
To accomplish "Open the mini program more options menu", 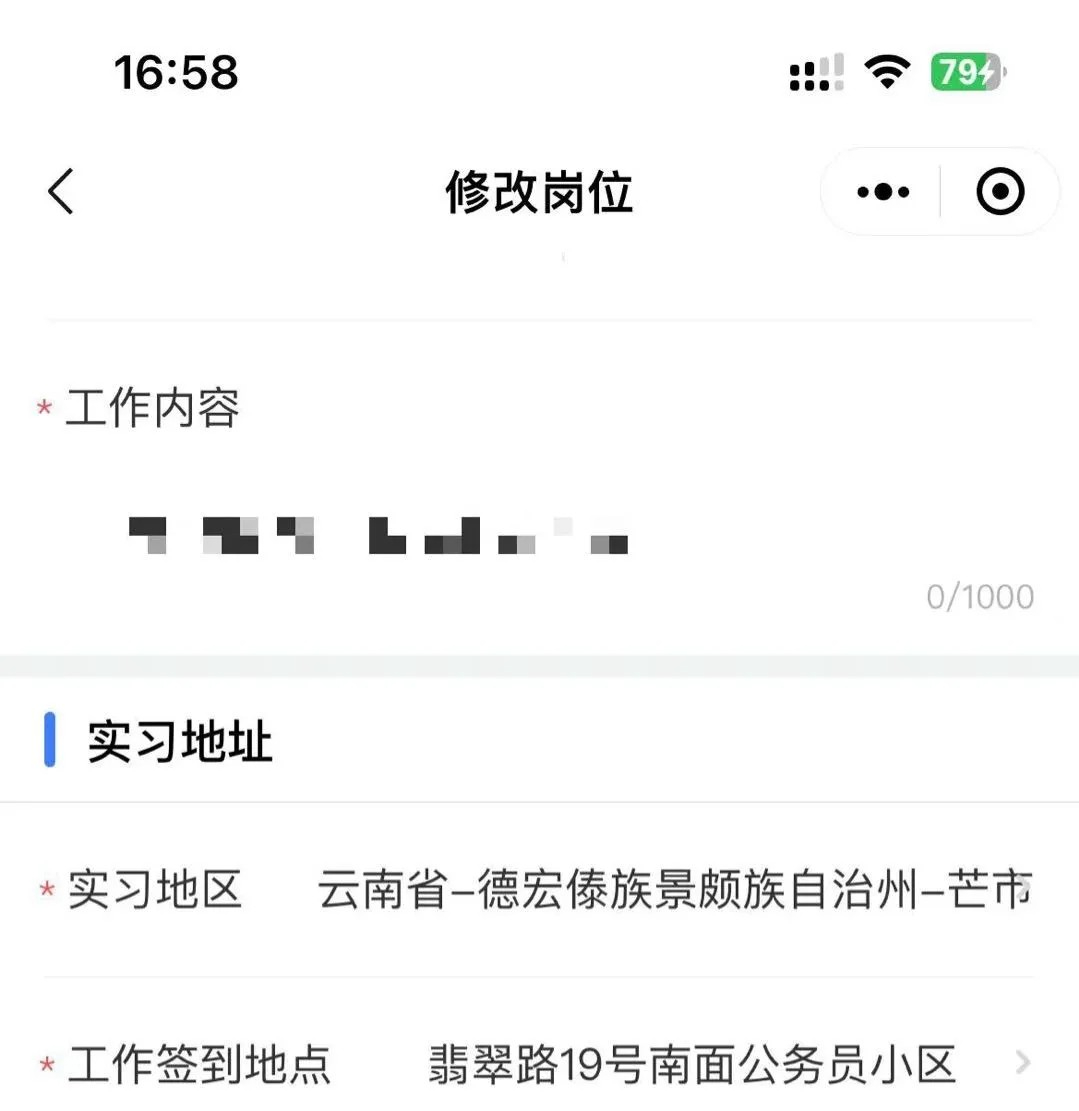I will [883, 192].
